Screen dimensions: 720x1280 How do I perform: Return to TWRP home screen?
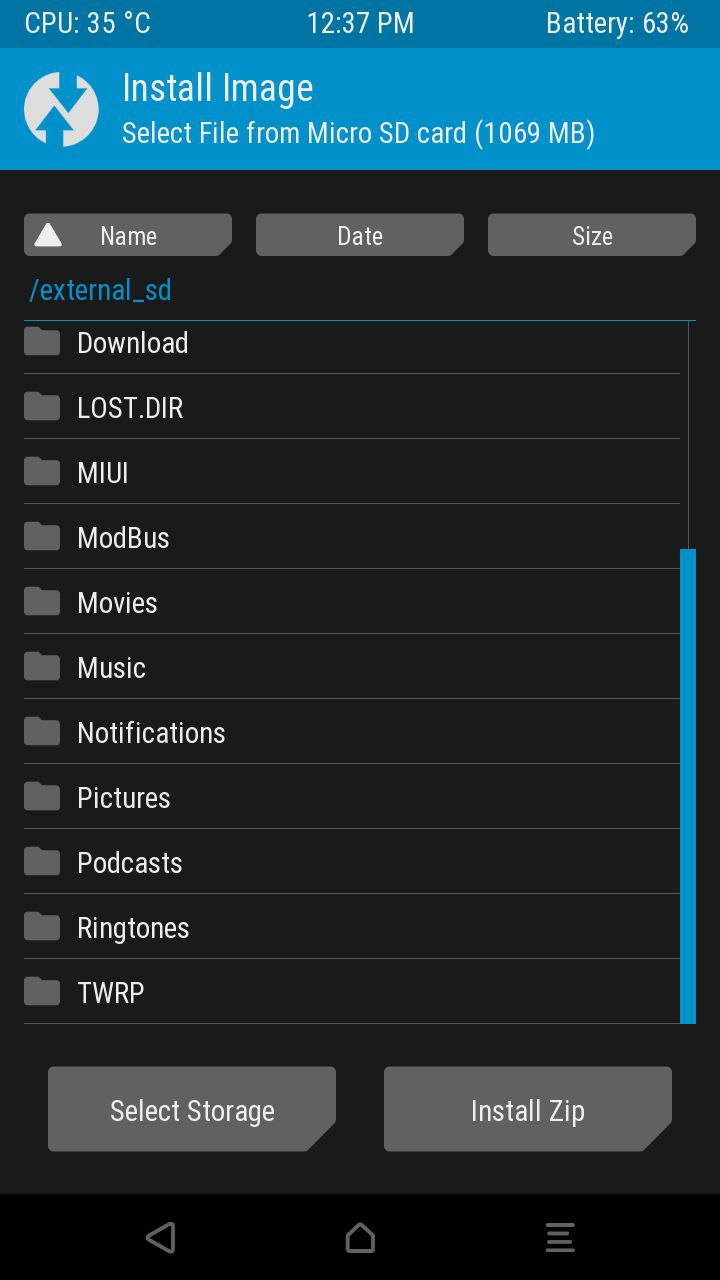360,1238
